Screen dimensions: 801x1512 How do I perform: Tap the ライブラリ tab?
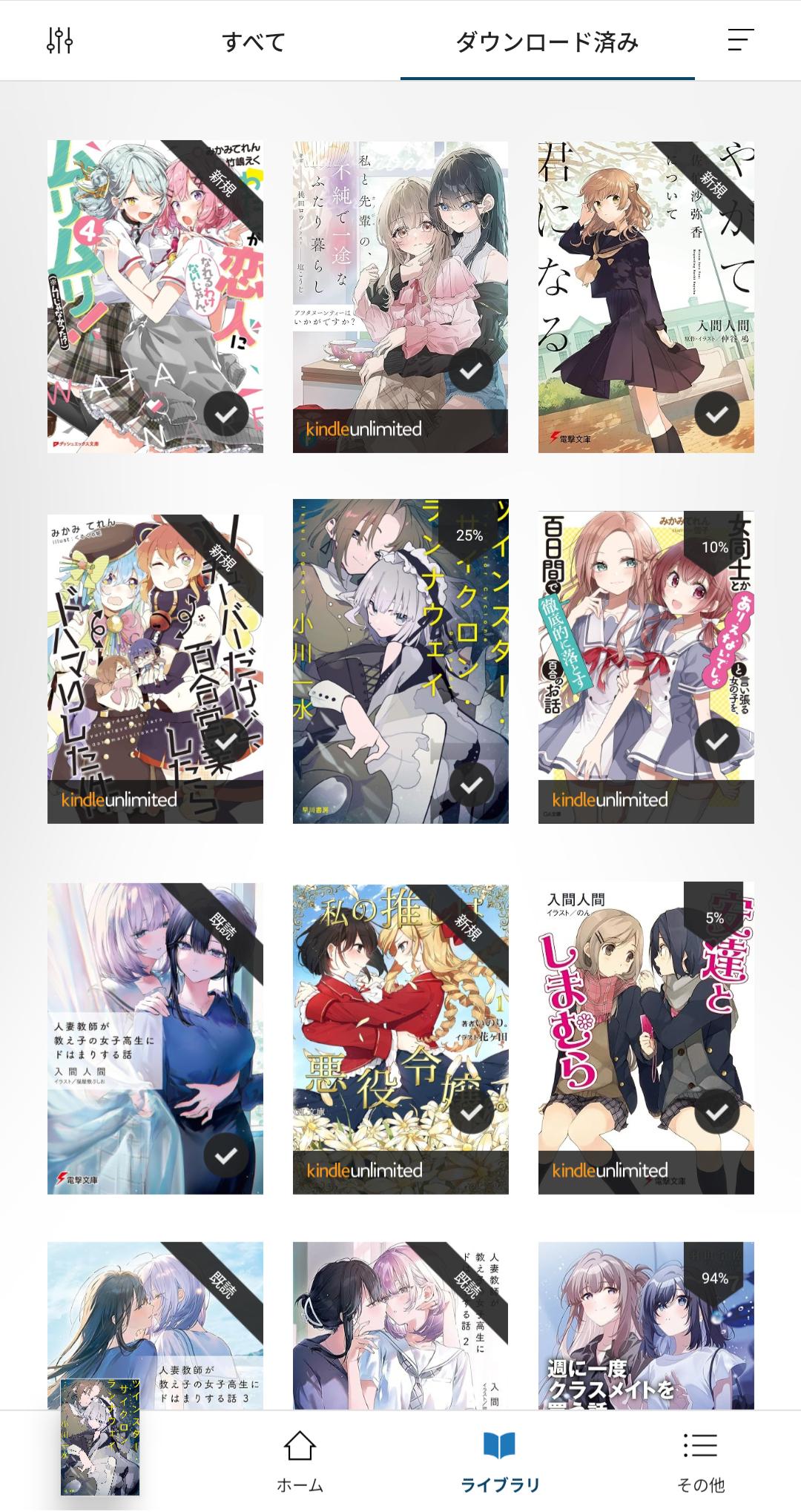click(499, 1461)
